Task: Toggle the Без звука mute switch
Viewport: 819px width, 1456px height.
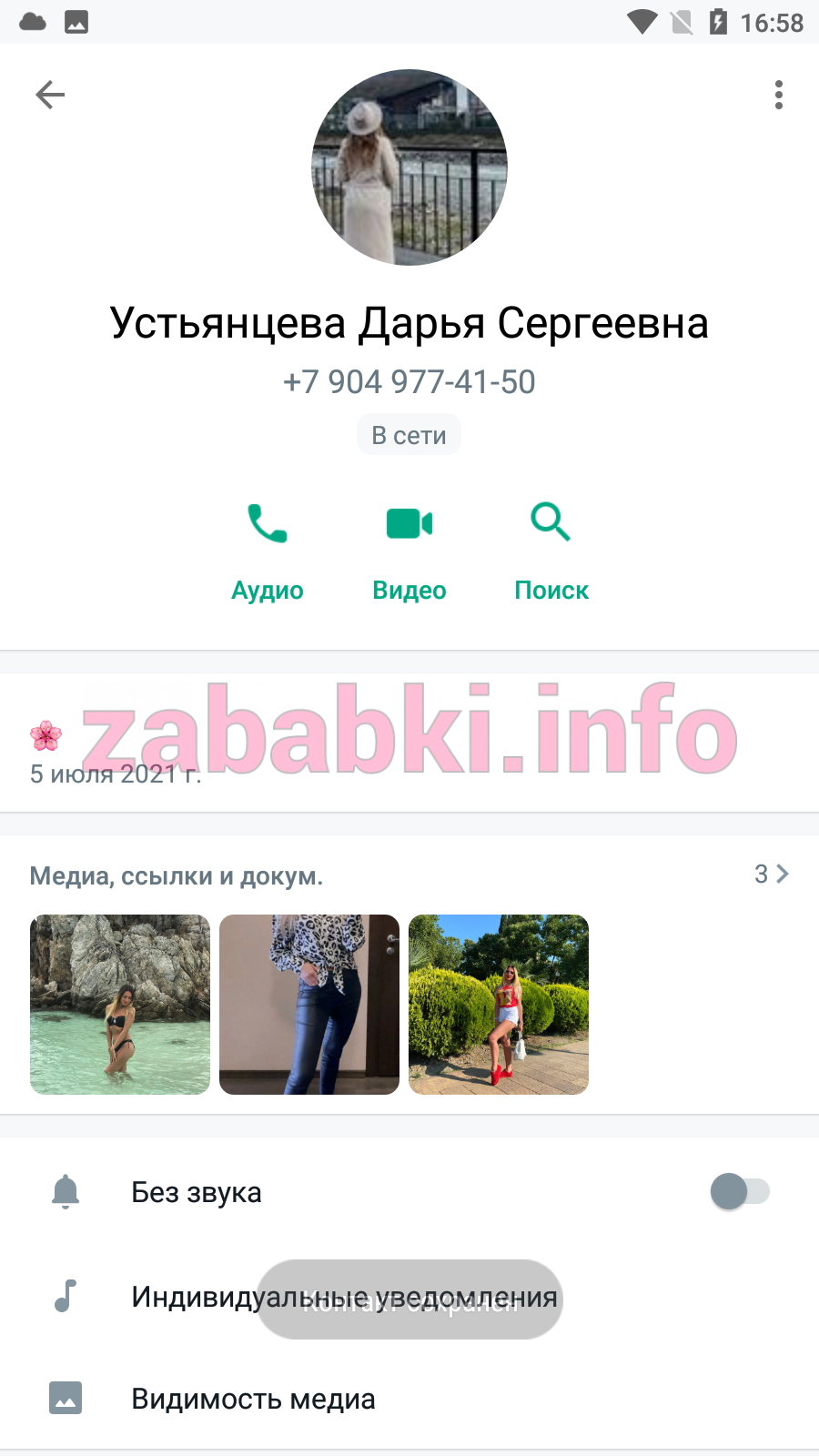Action: click(x=740, y=1191)
